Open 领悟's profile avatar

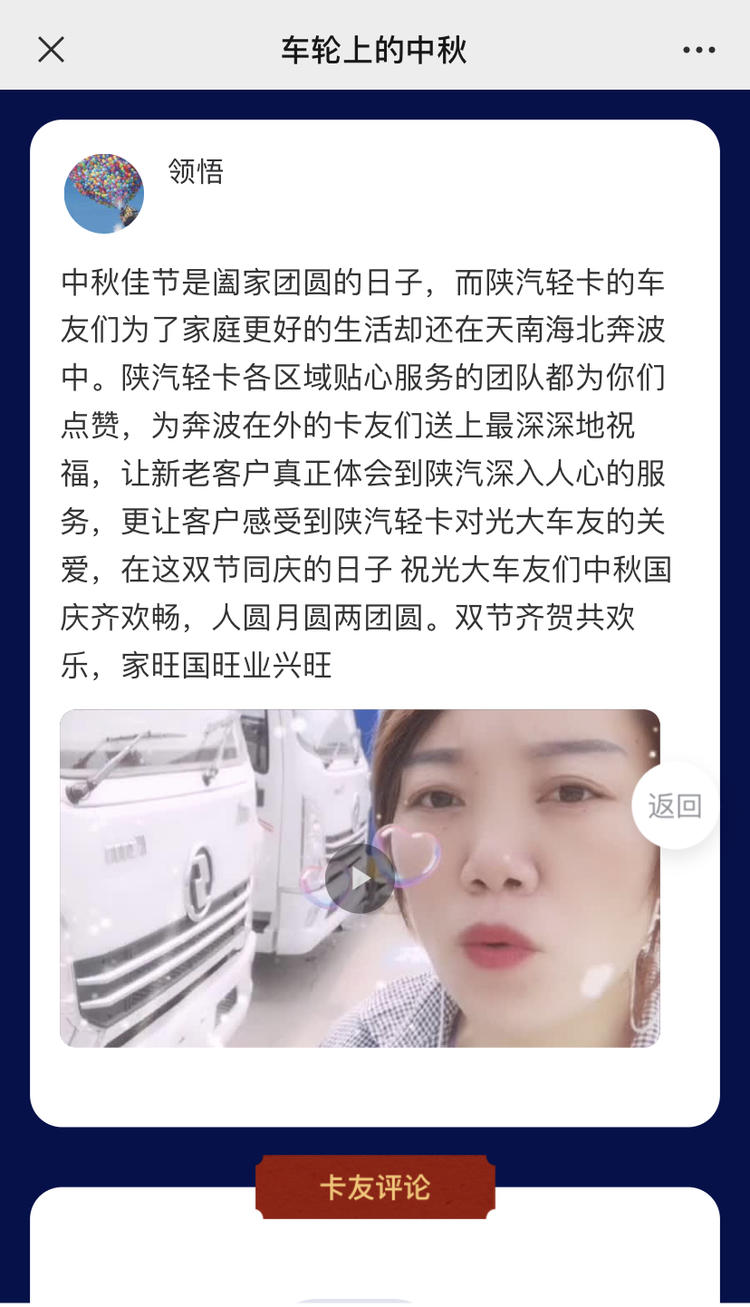pos(104,194)
